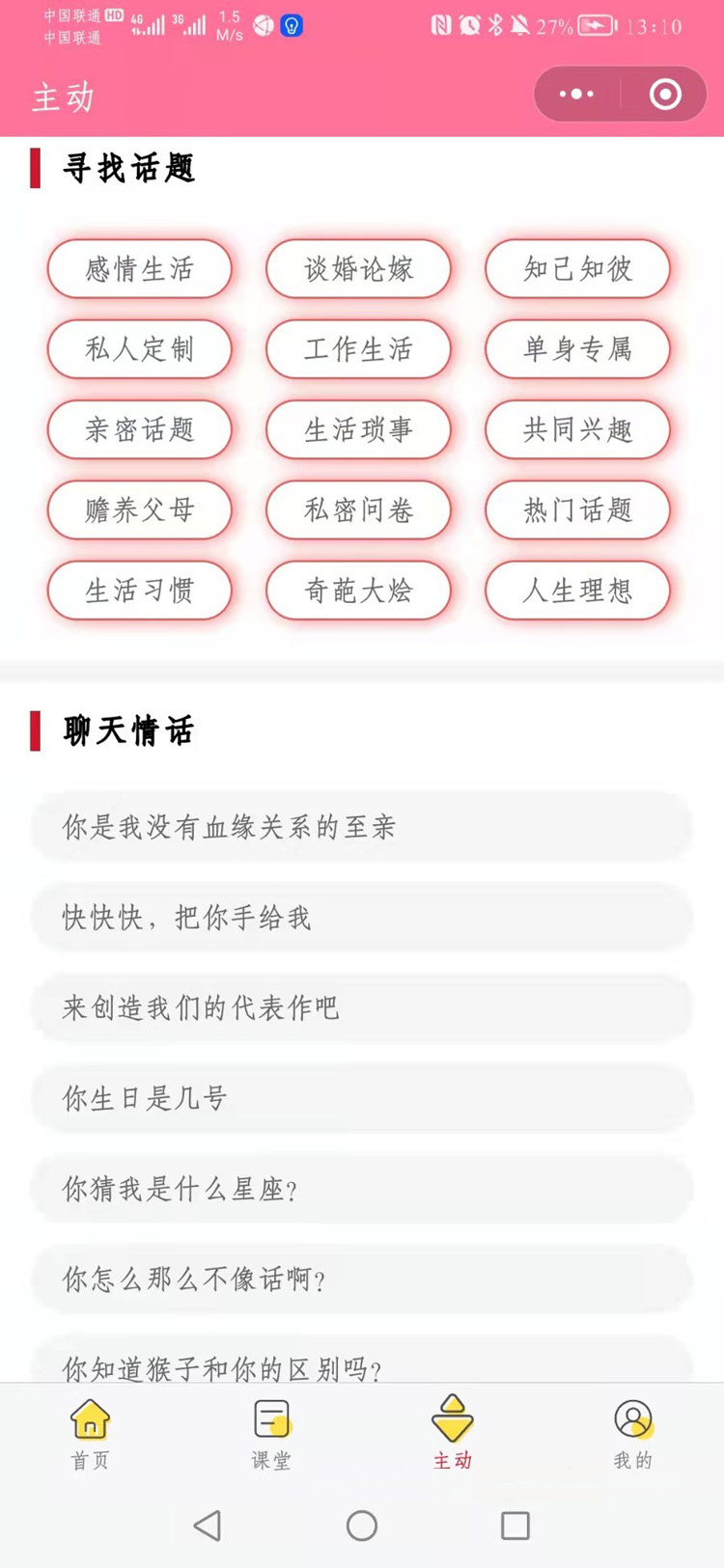Open the 私密问卷 topic
The image size is (724, 1568).
[x=358, y=509]
